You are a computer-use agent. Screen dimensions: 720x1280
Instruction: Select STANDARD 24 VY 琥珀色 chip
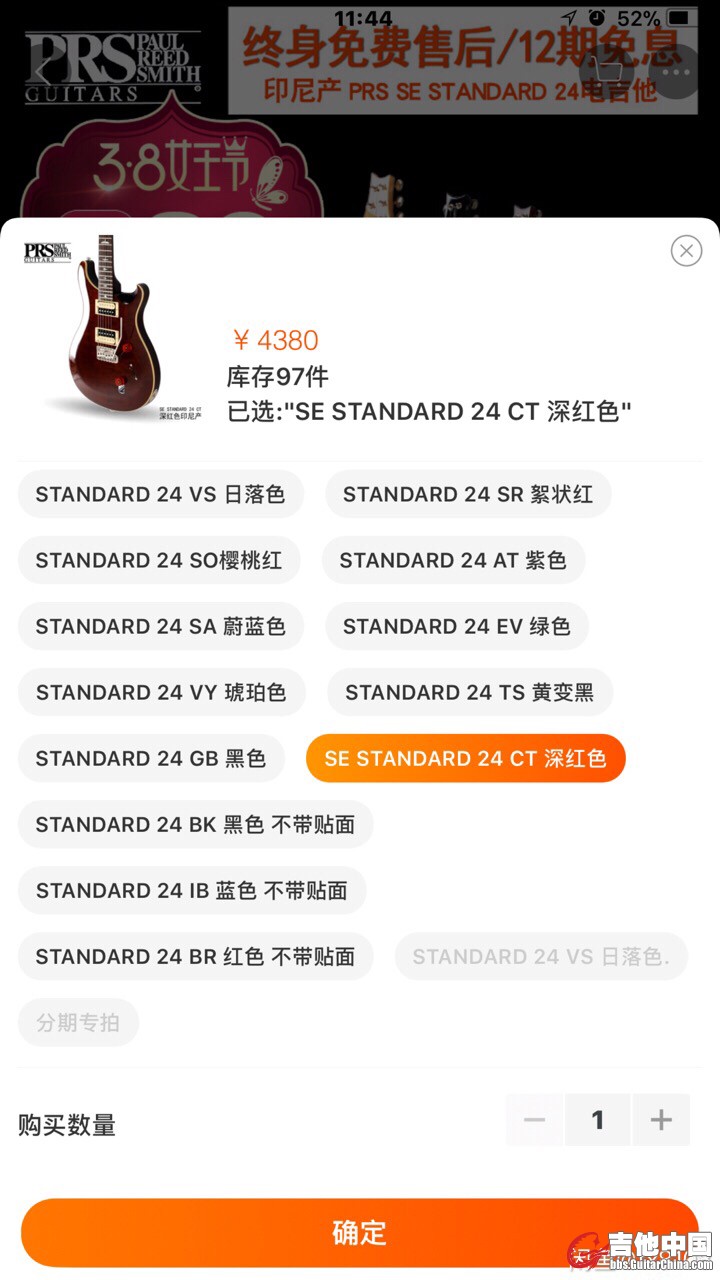tap(161, 692)
